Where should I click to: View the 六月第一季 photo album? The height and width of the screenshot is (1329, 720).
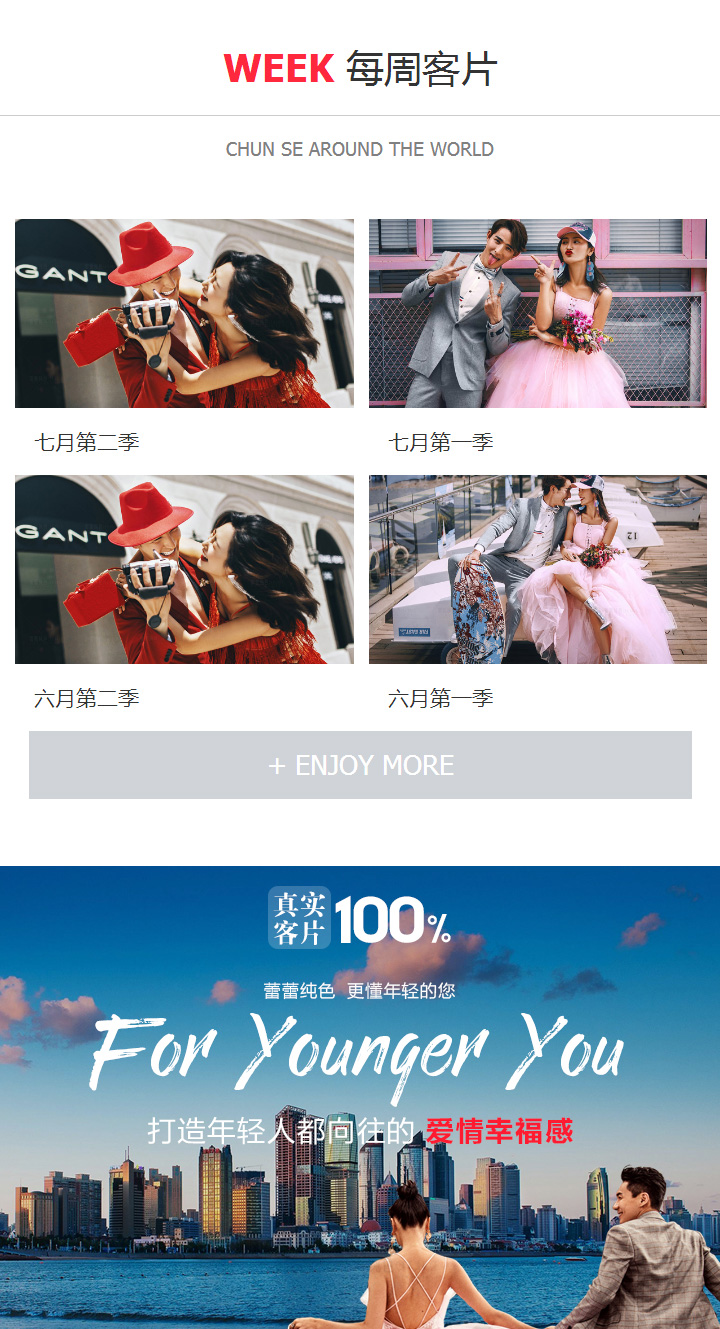(x=537, y=569)
